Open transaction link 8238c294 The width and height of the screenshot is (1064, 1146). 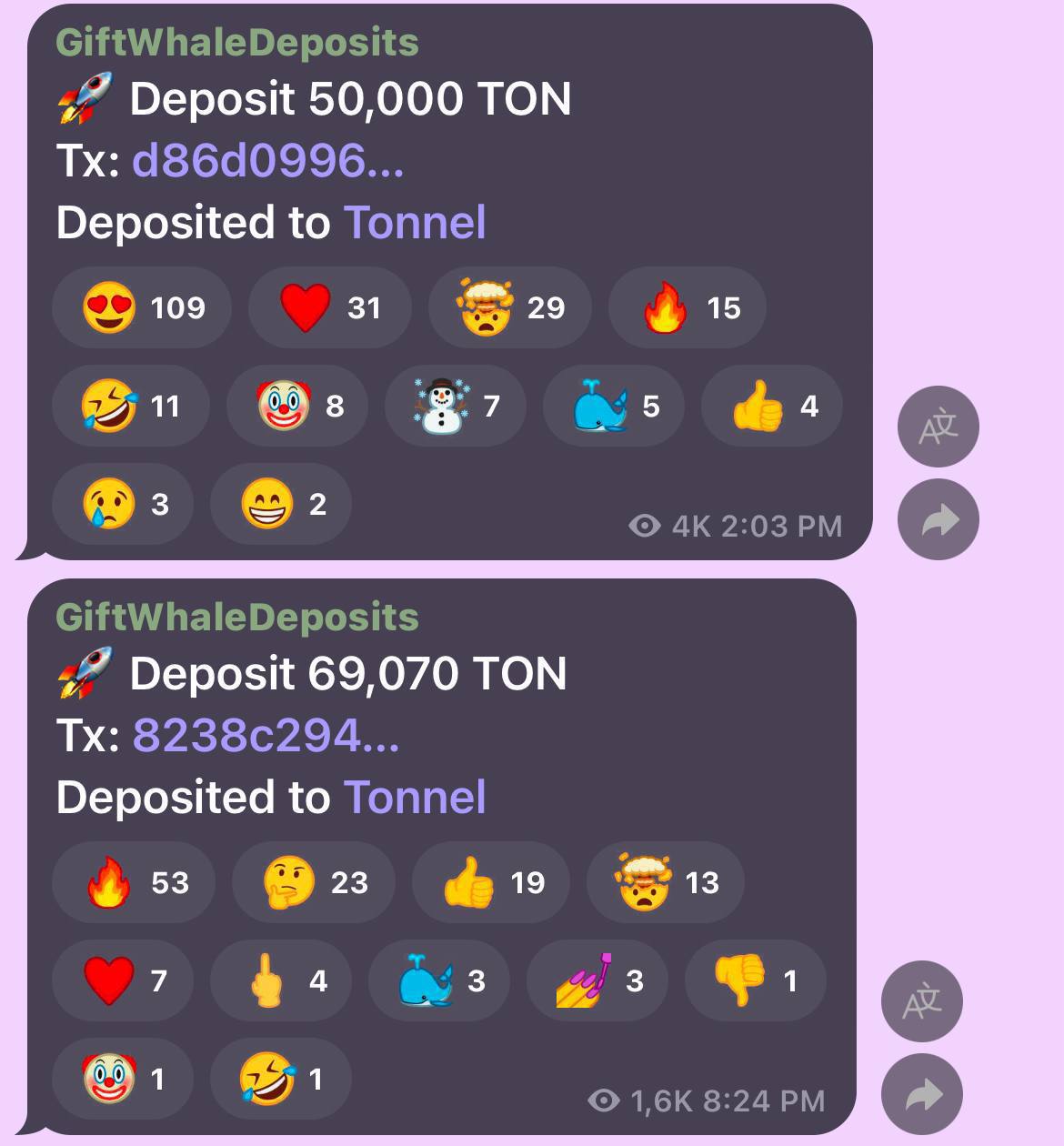(x=266, y=735)
